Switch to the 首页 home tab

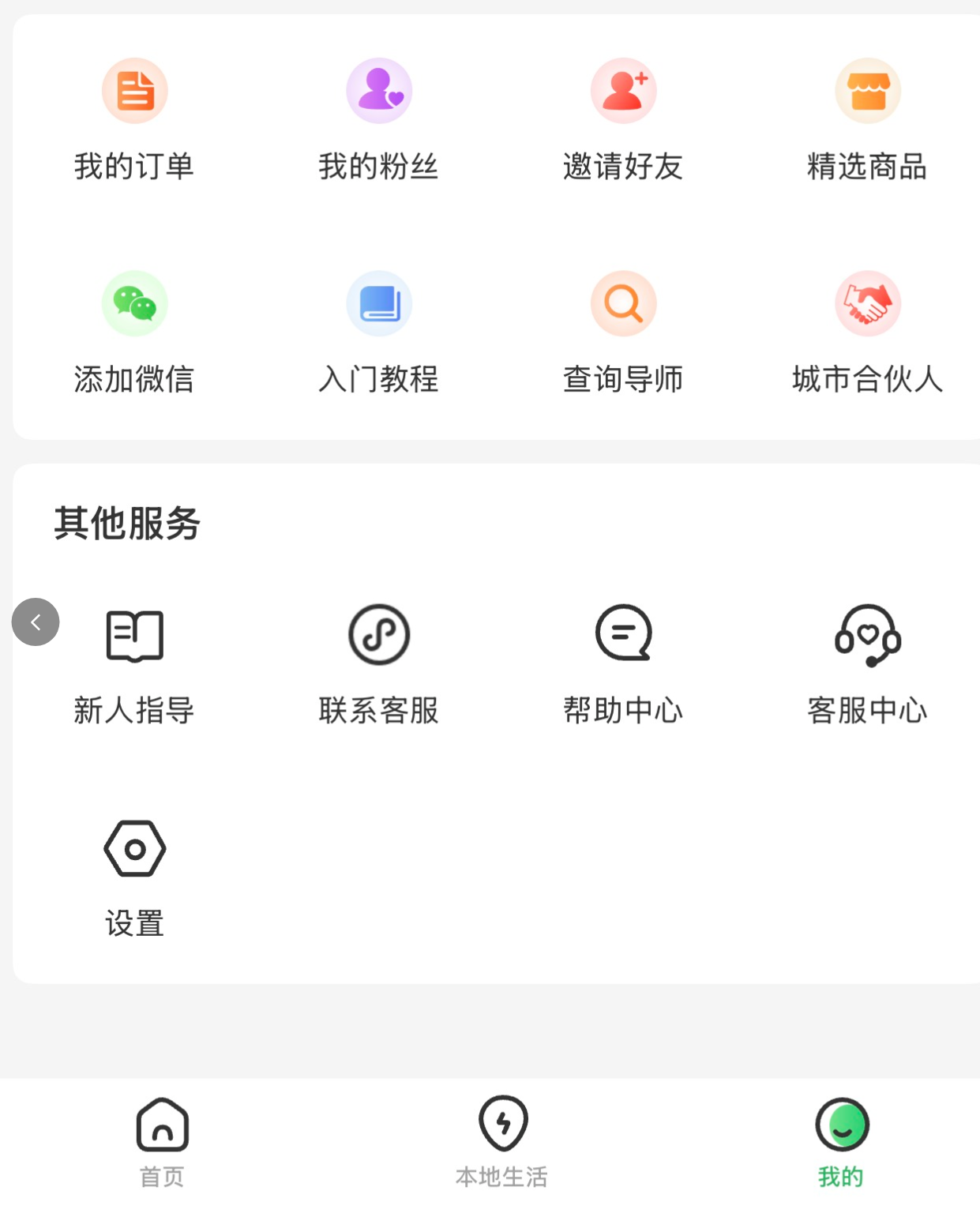coord(162,1141)
